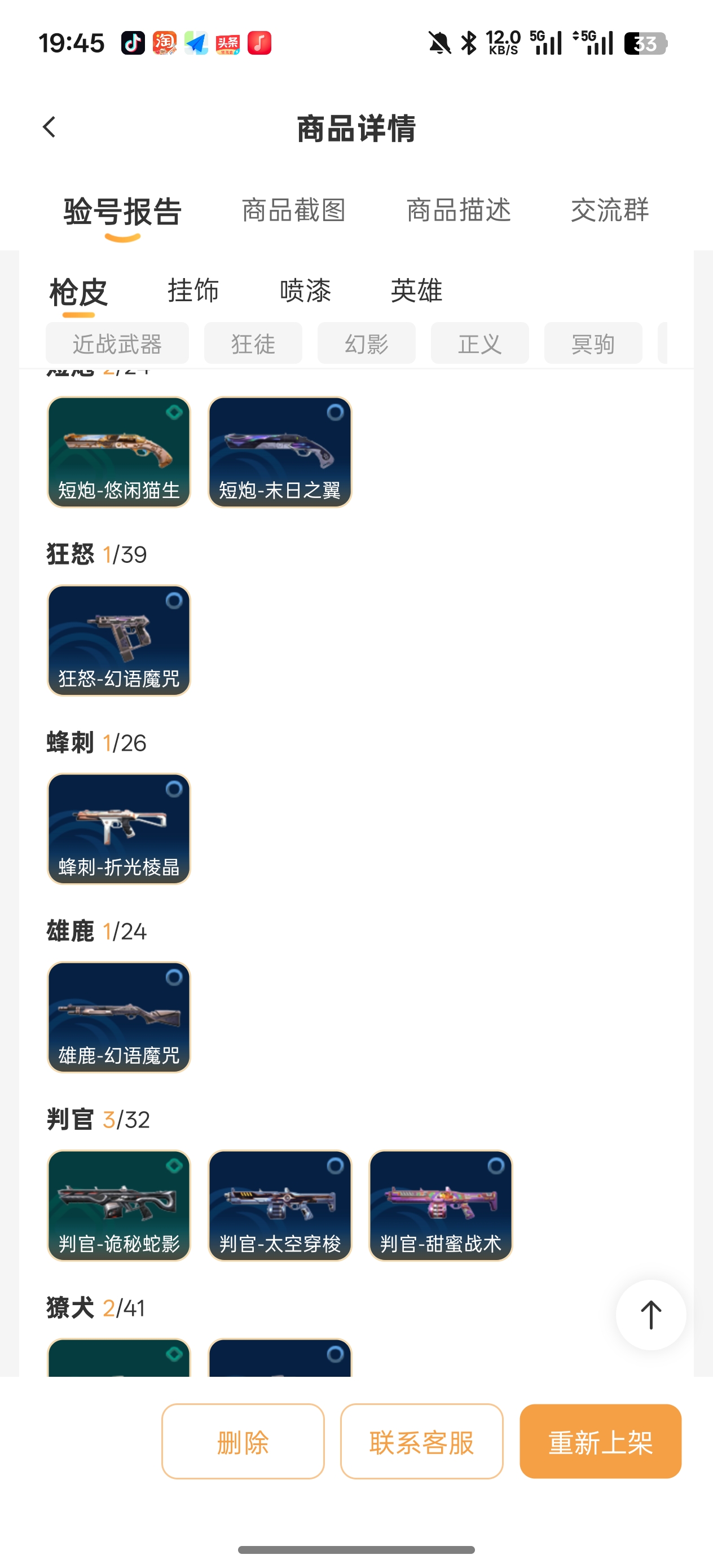
Task: View the 判官-甜蜜战术 skin card
Action: click(440, 1205)
